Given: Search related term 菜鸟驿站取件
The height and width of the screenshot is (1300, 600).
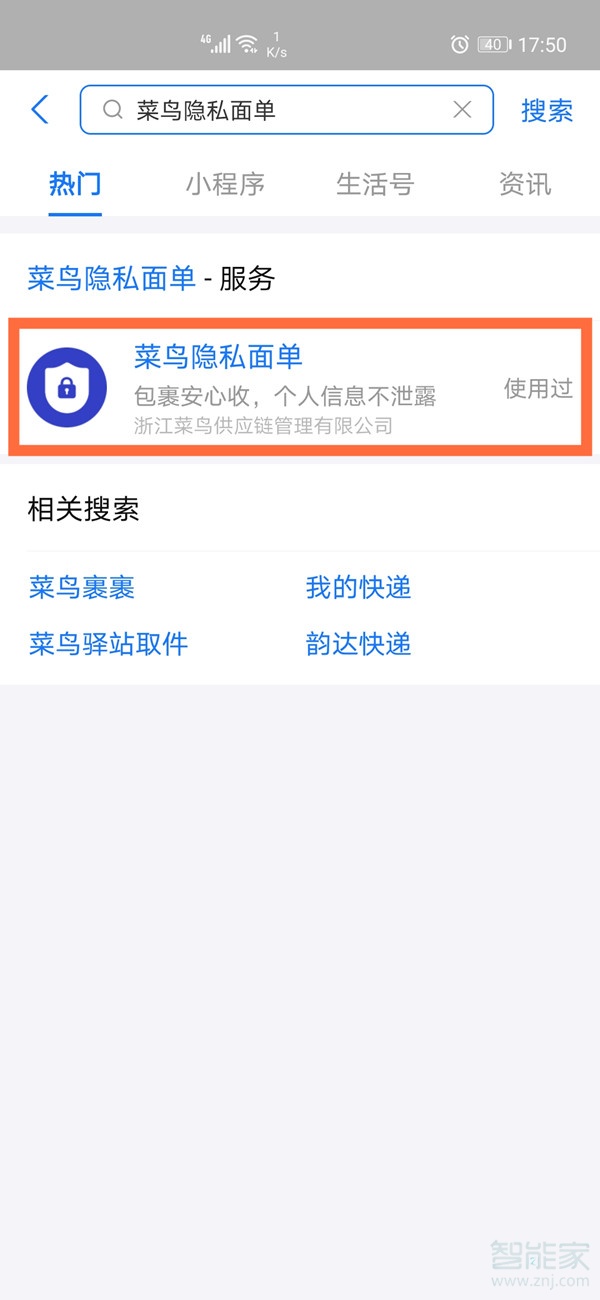Looking at the screenshot, I should [108, 644].
